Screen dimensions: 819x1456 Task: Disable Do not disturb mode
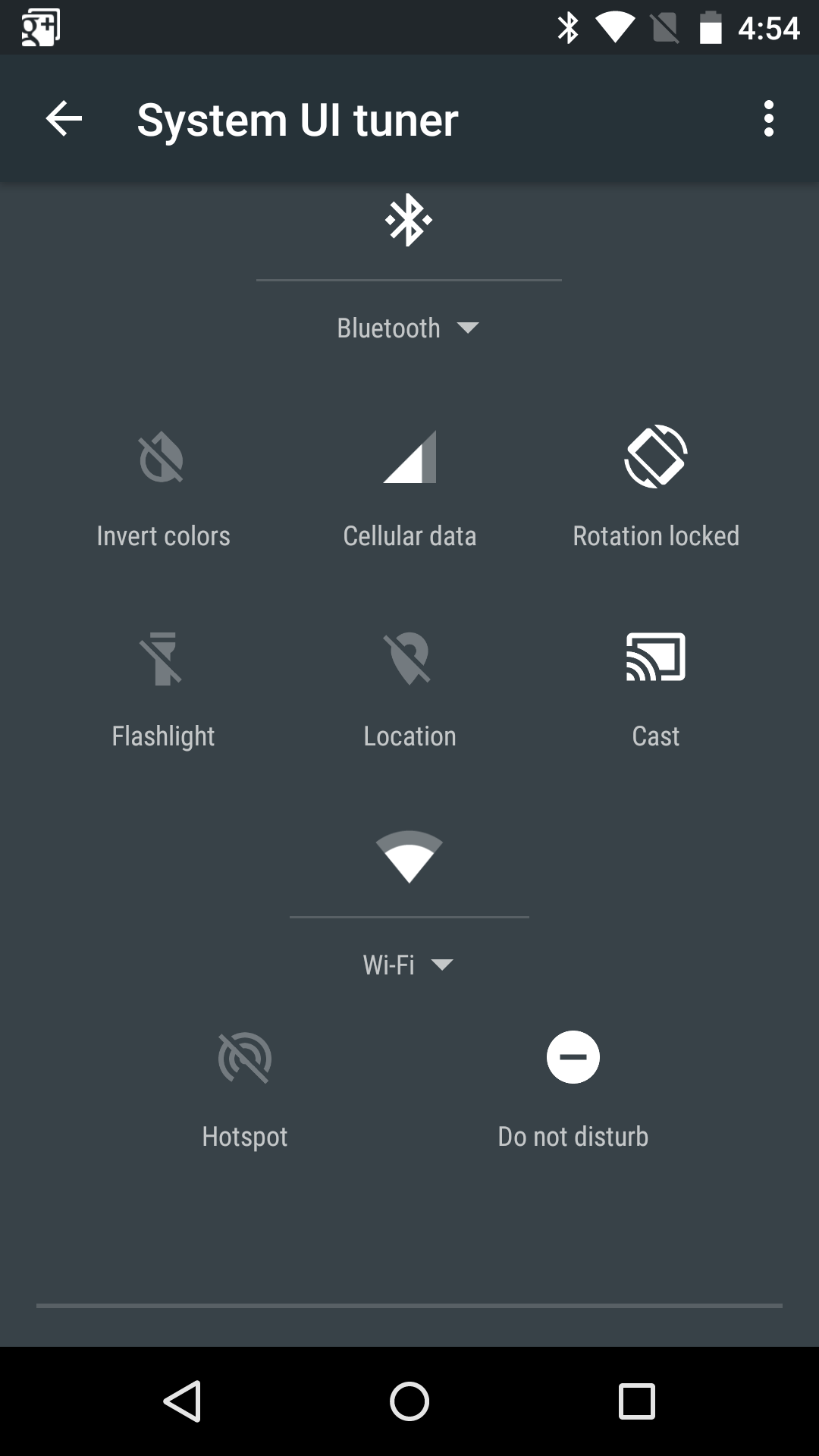click(573, 1056)
